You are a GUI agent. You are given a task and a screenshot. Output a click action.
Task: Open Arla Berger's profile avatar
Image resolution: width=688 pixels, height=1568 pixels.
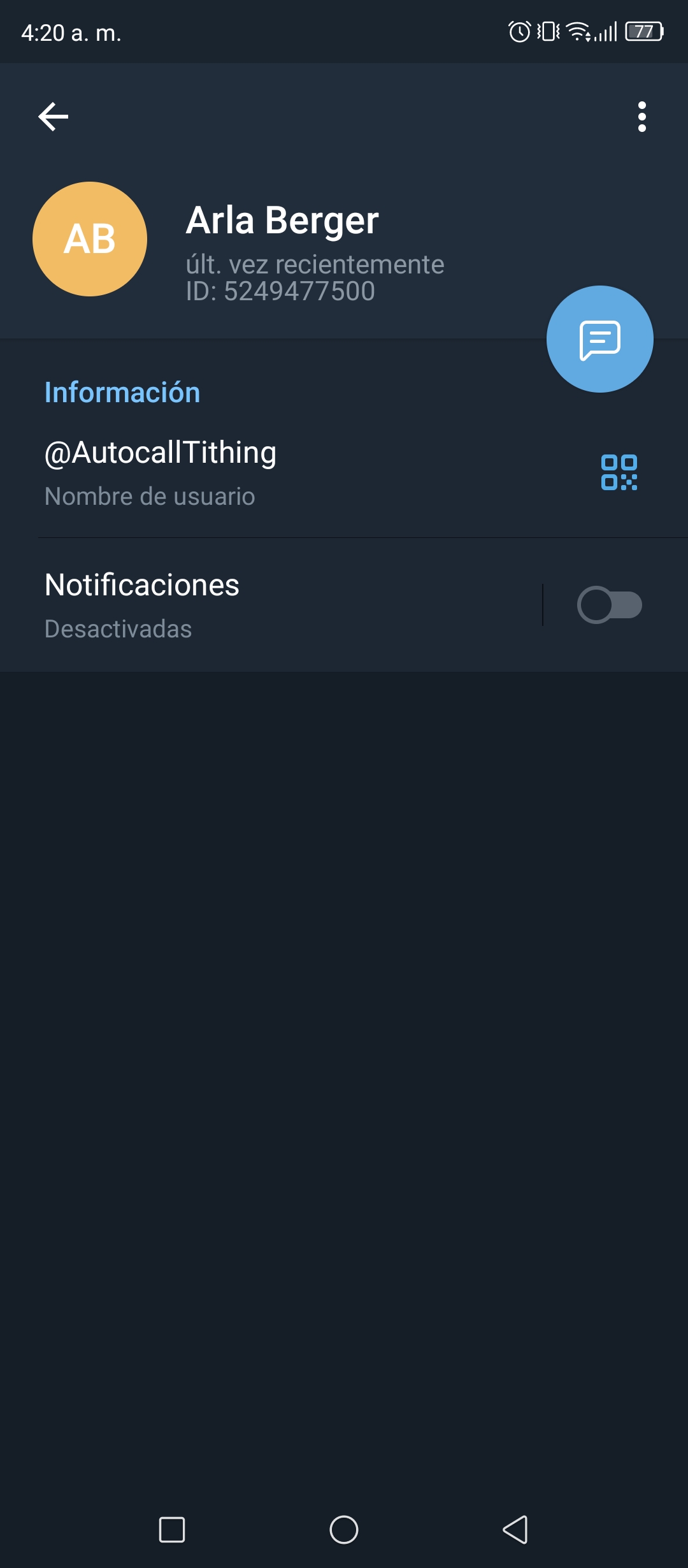pos(90,239)
